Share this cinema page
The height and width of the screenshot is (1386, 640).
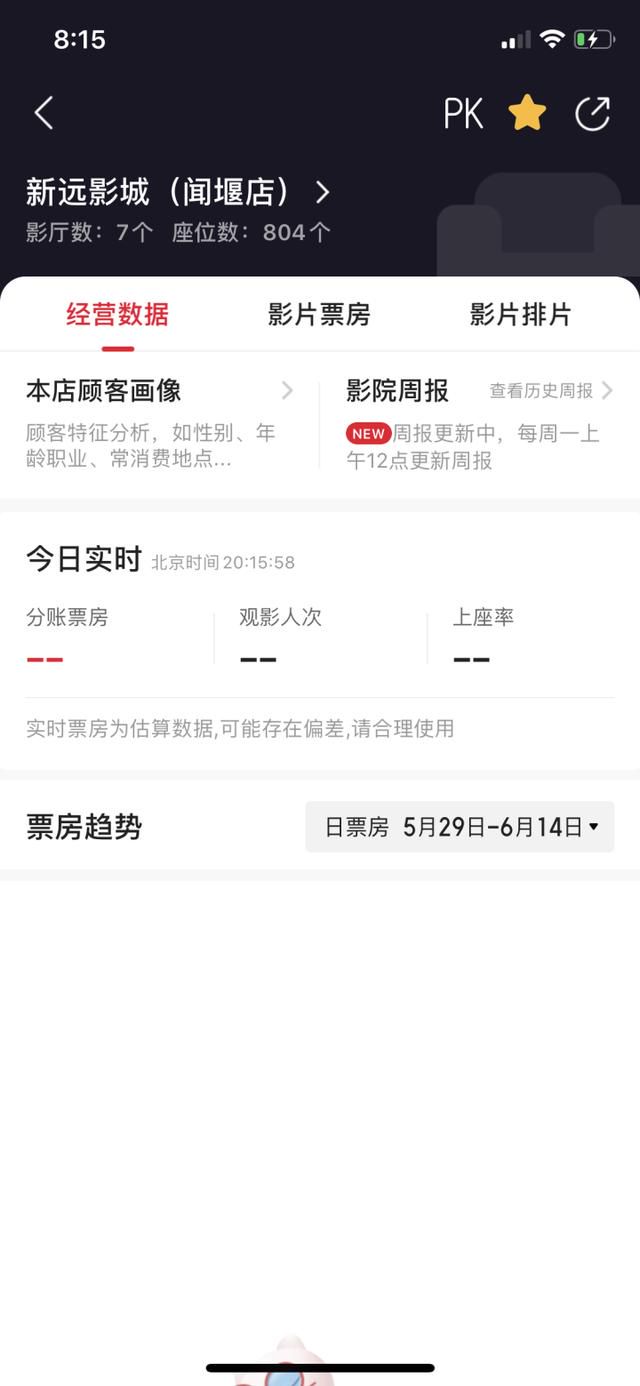tap(592, 113)
